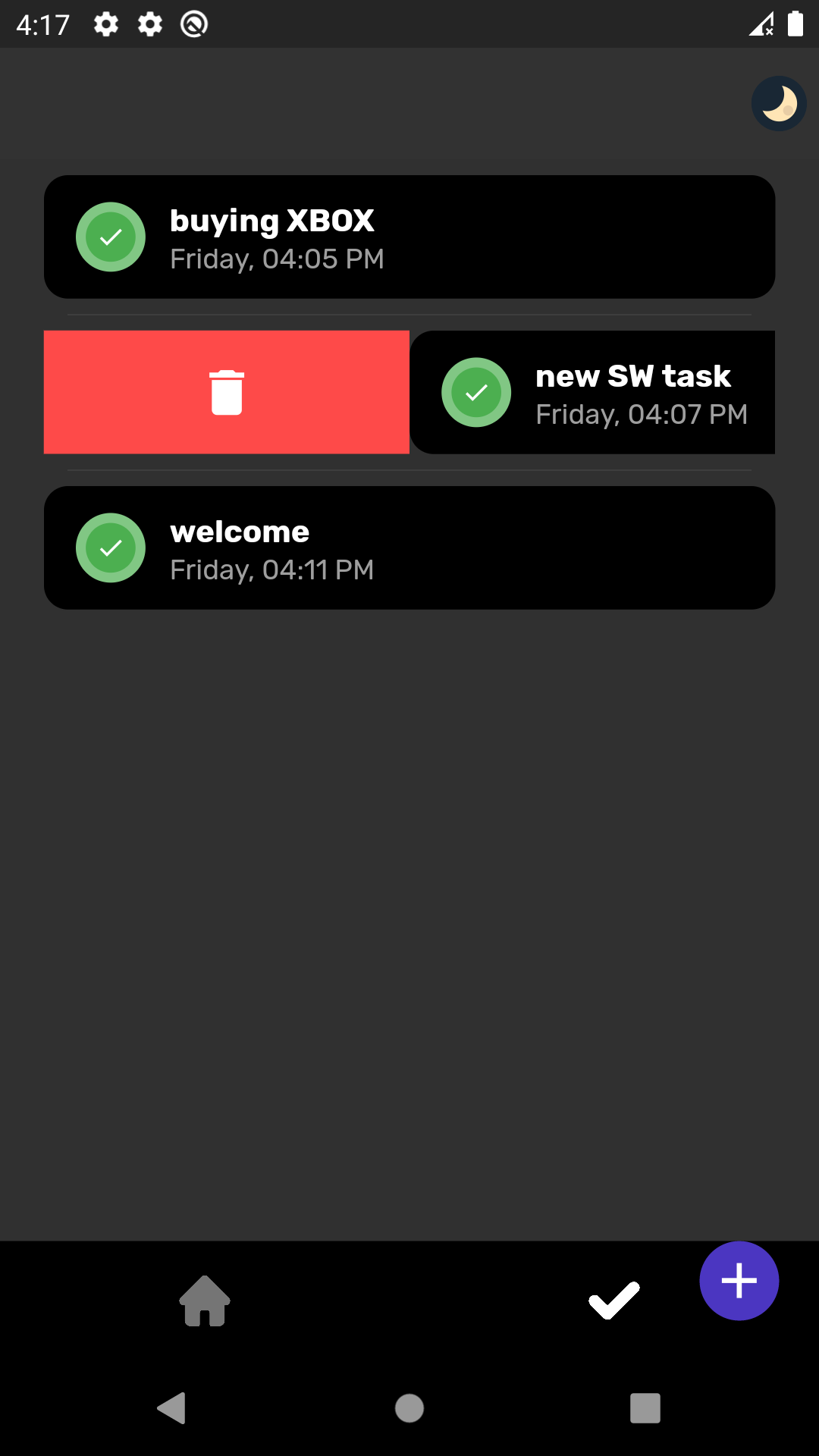Switch to the home tab
819x1456 pixels.
coord(205,1301)
